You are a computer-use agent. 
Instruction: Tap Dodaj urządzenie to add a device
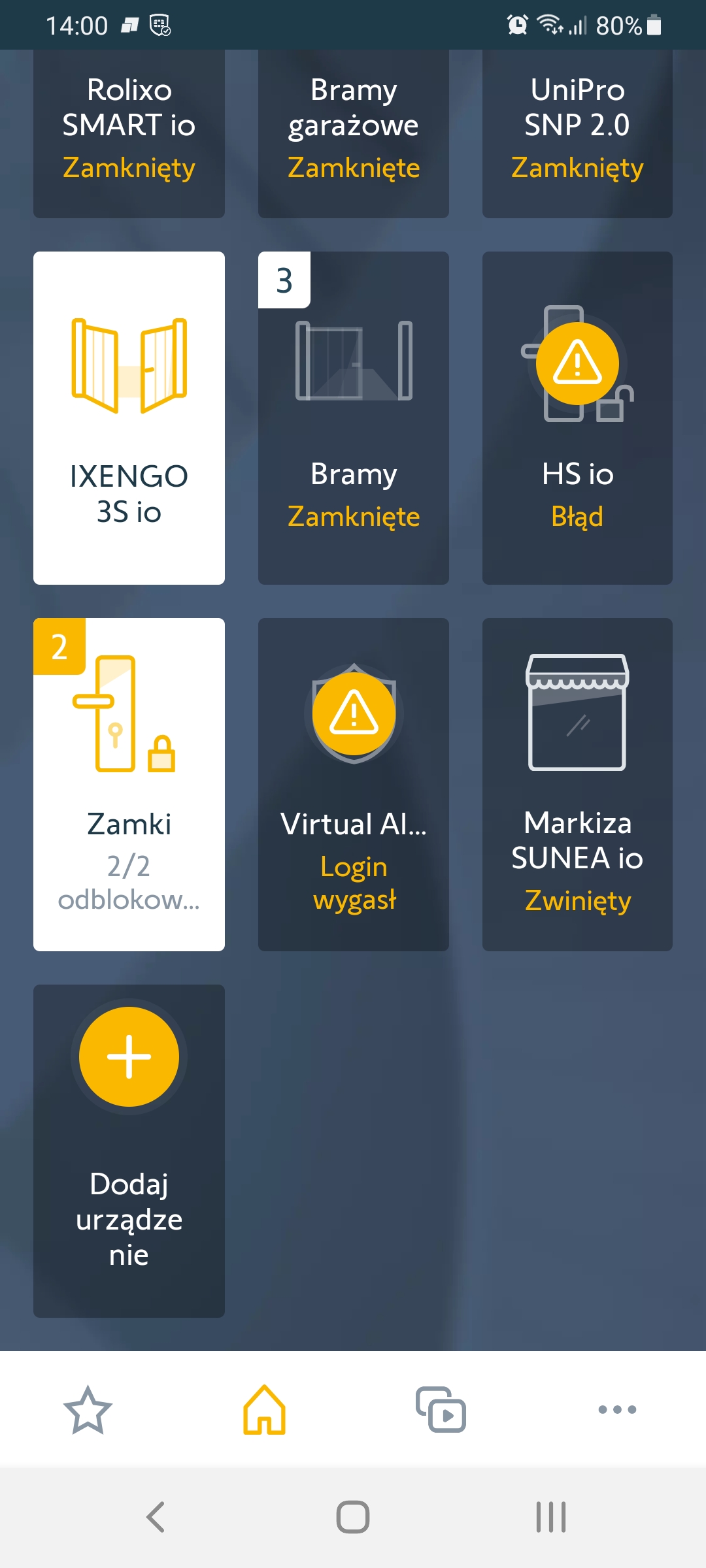tap(129, 1150)
